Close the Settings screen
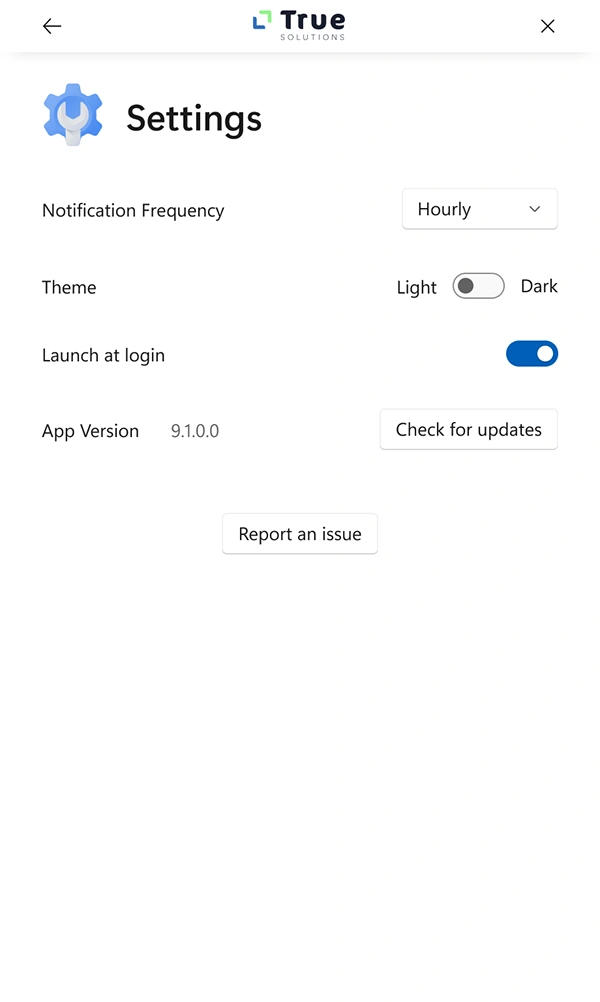This screenshot has height=1002, width=600. coord(547,26)
